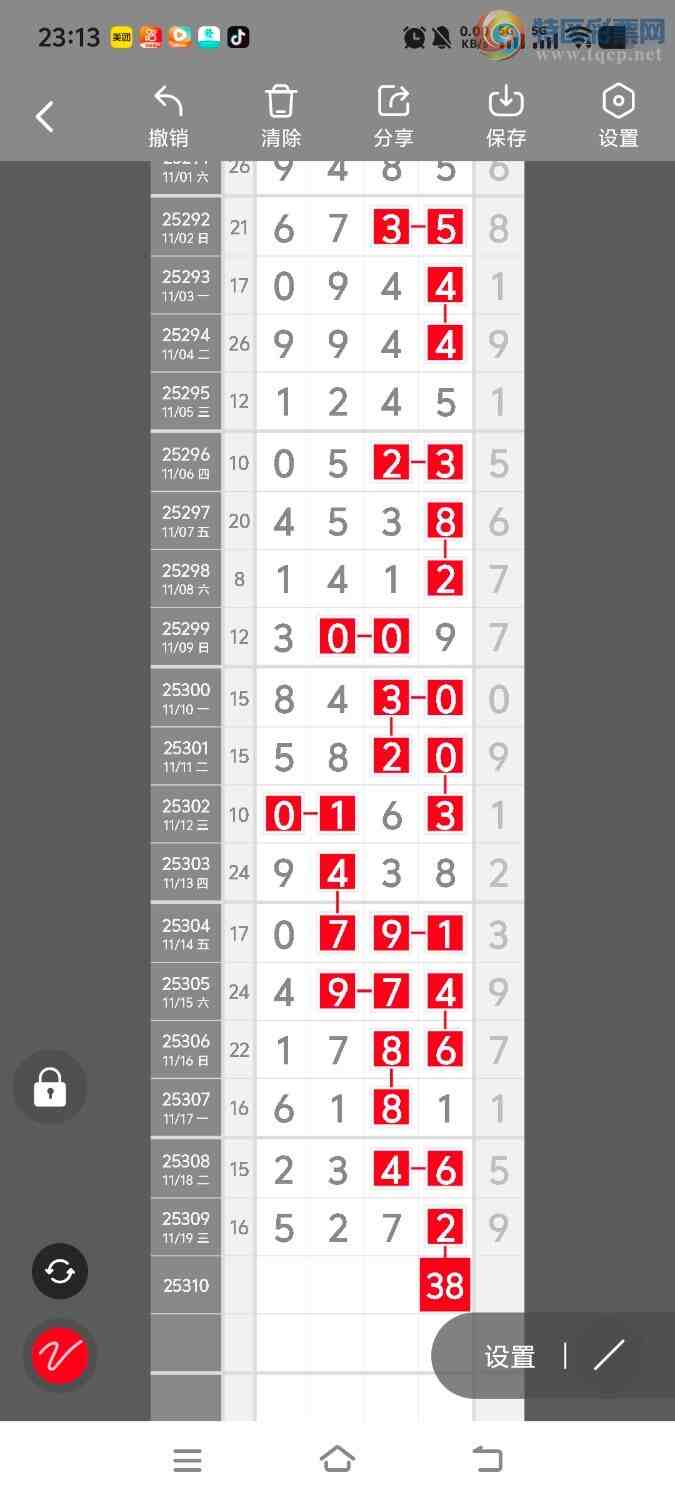
Task: Share the chart via 分享
Action: (393, 116)
